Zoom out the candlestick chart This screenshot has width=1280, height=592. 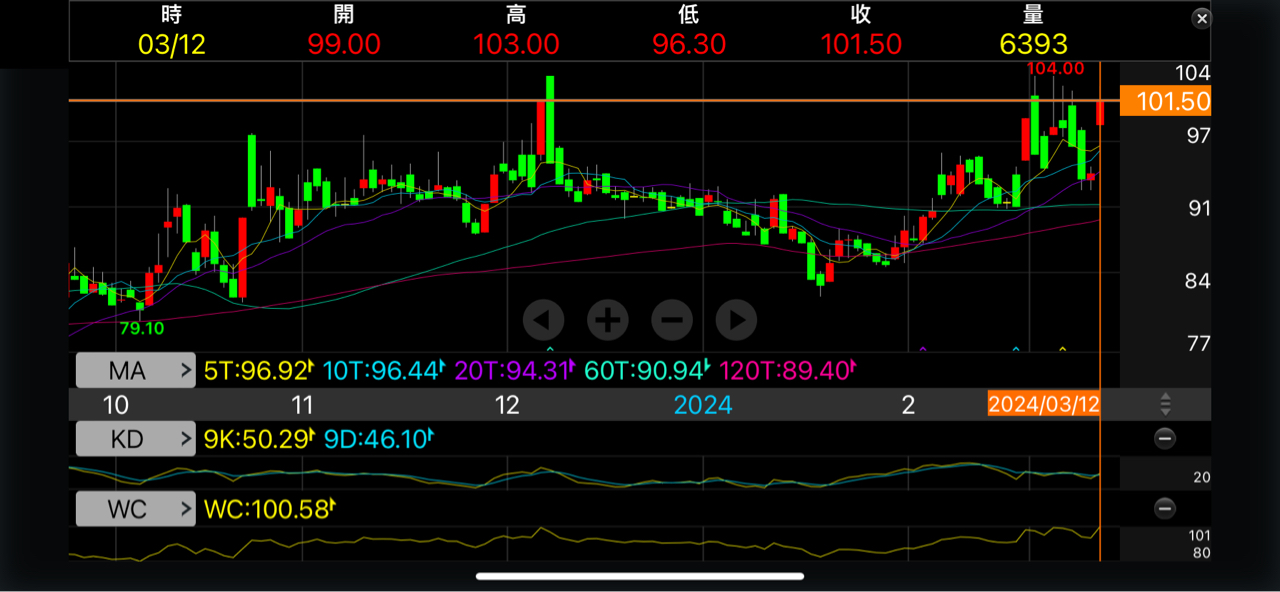(672, 321)
